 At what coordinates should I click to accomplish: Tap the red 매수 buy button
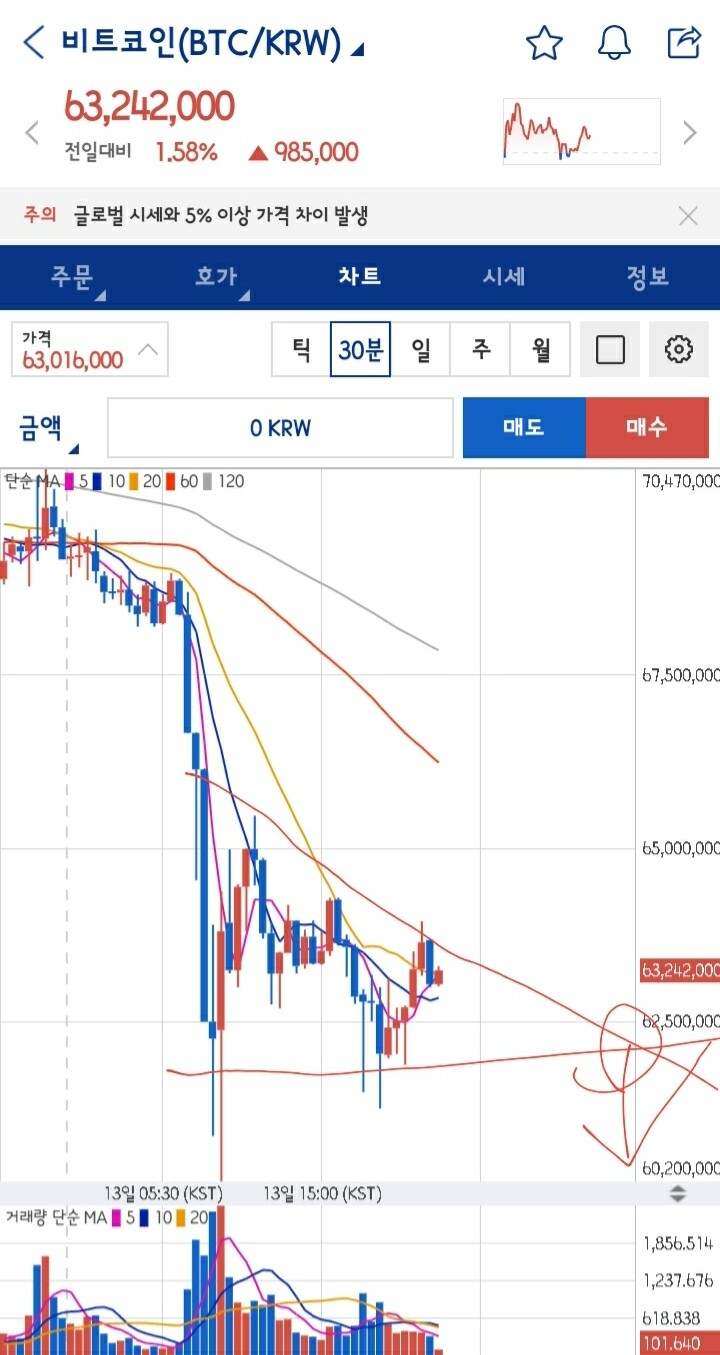[x=647, y=428]
